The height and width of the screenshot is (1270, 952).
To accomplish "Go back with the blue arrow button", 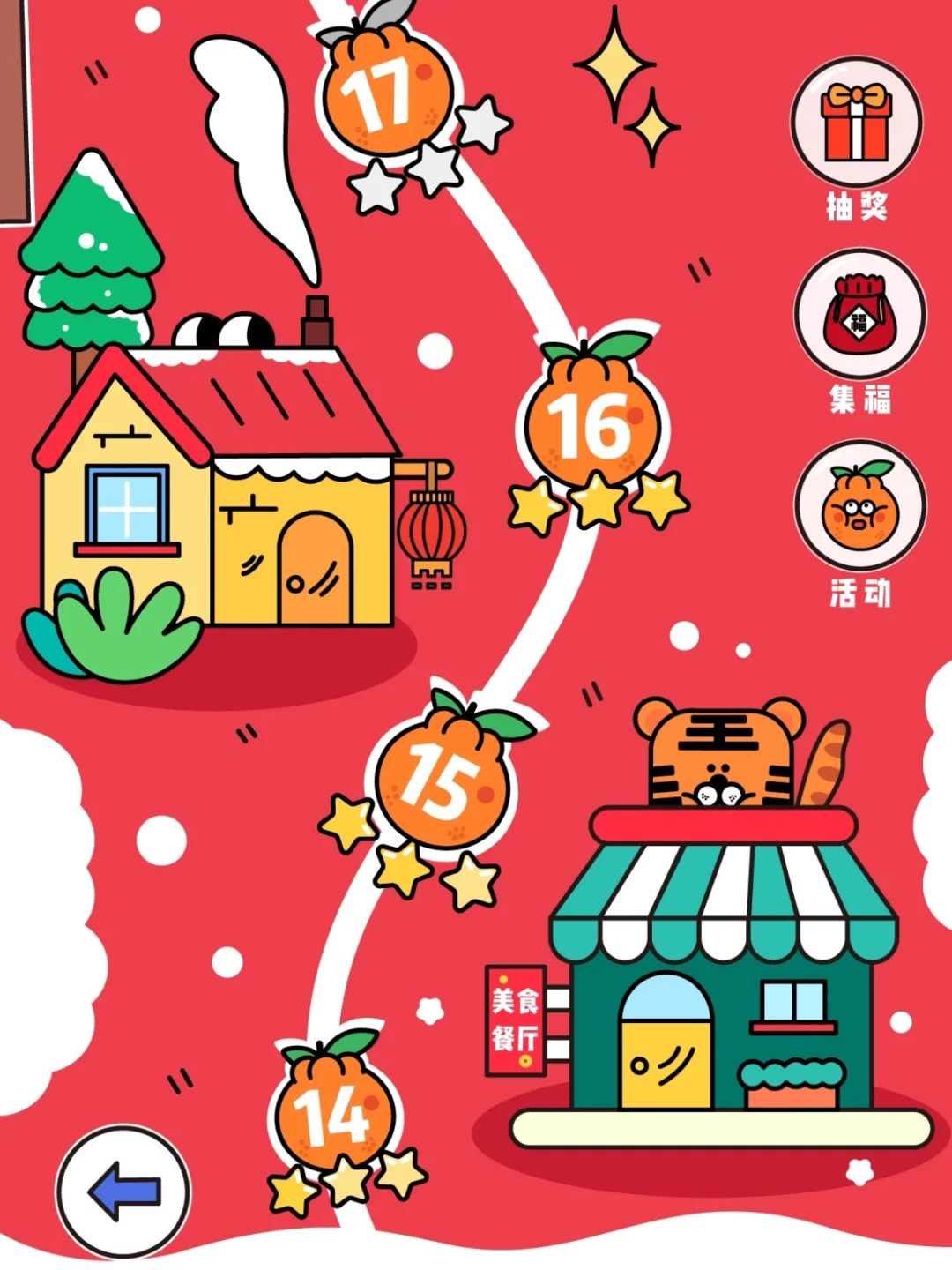I will pyautogui.click(x=123, y=1192).
